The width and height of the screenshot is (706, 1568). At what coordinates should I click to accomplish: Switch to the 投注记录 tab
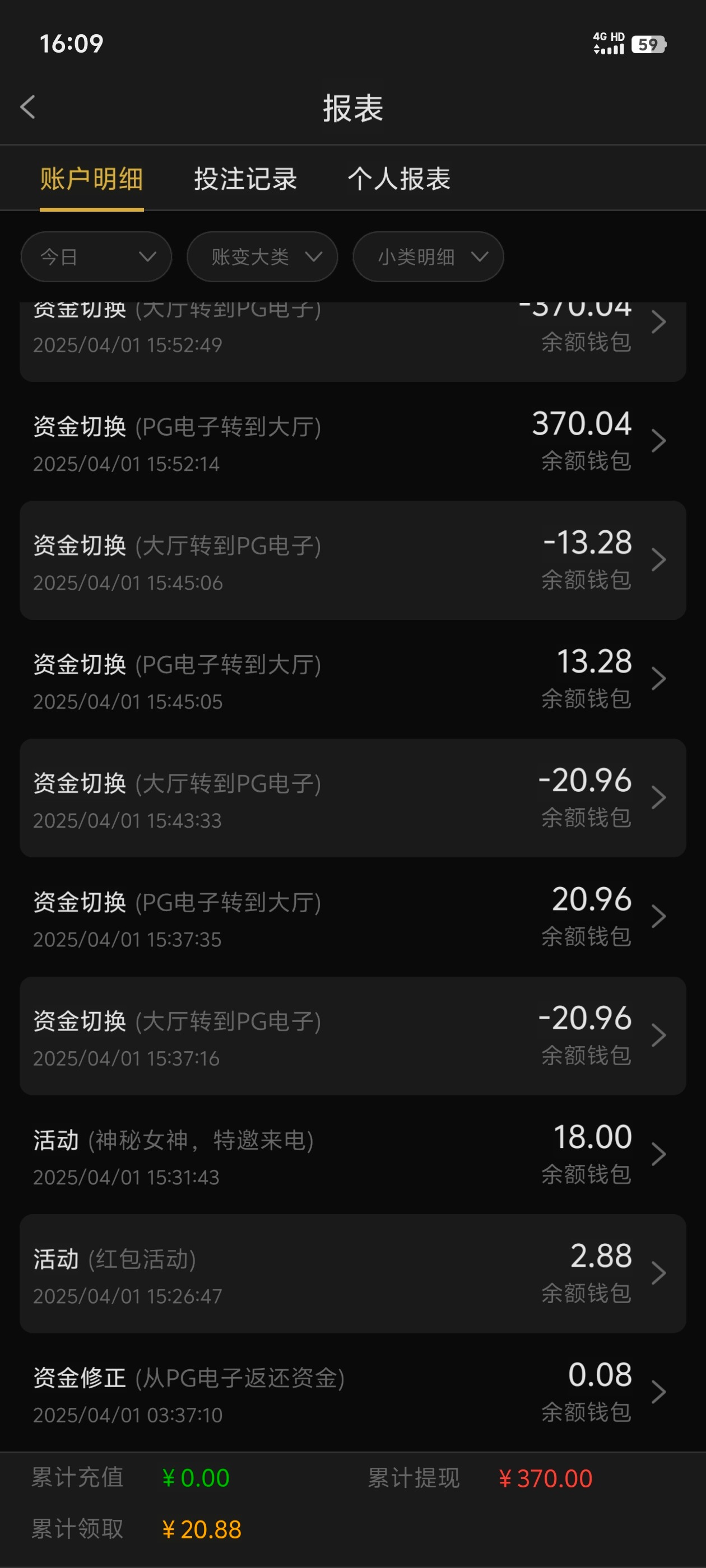(x=245, y=179)
